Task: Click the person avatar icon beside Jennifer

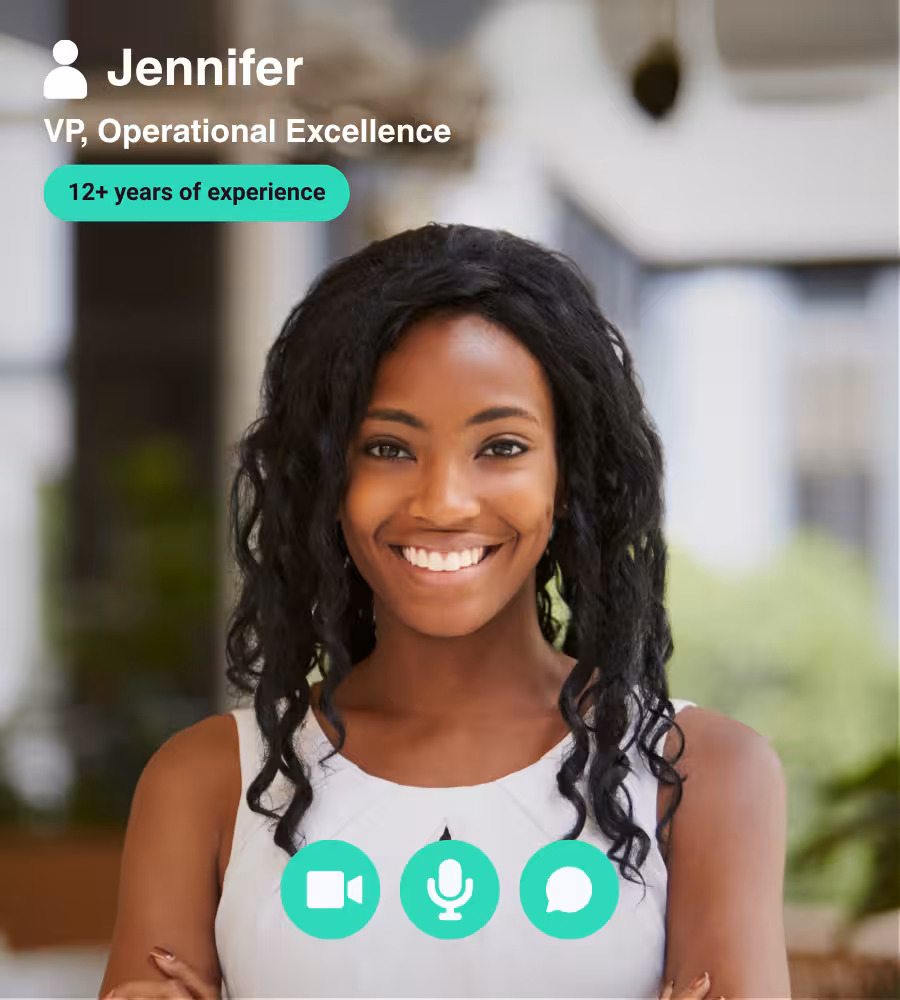Action: coord(66,68)
